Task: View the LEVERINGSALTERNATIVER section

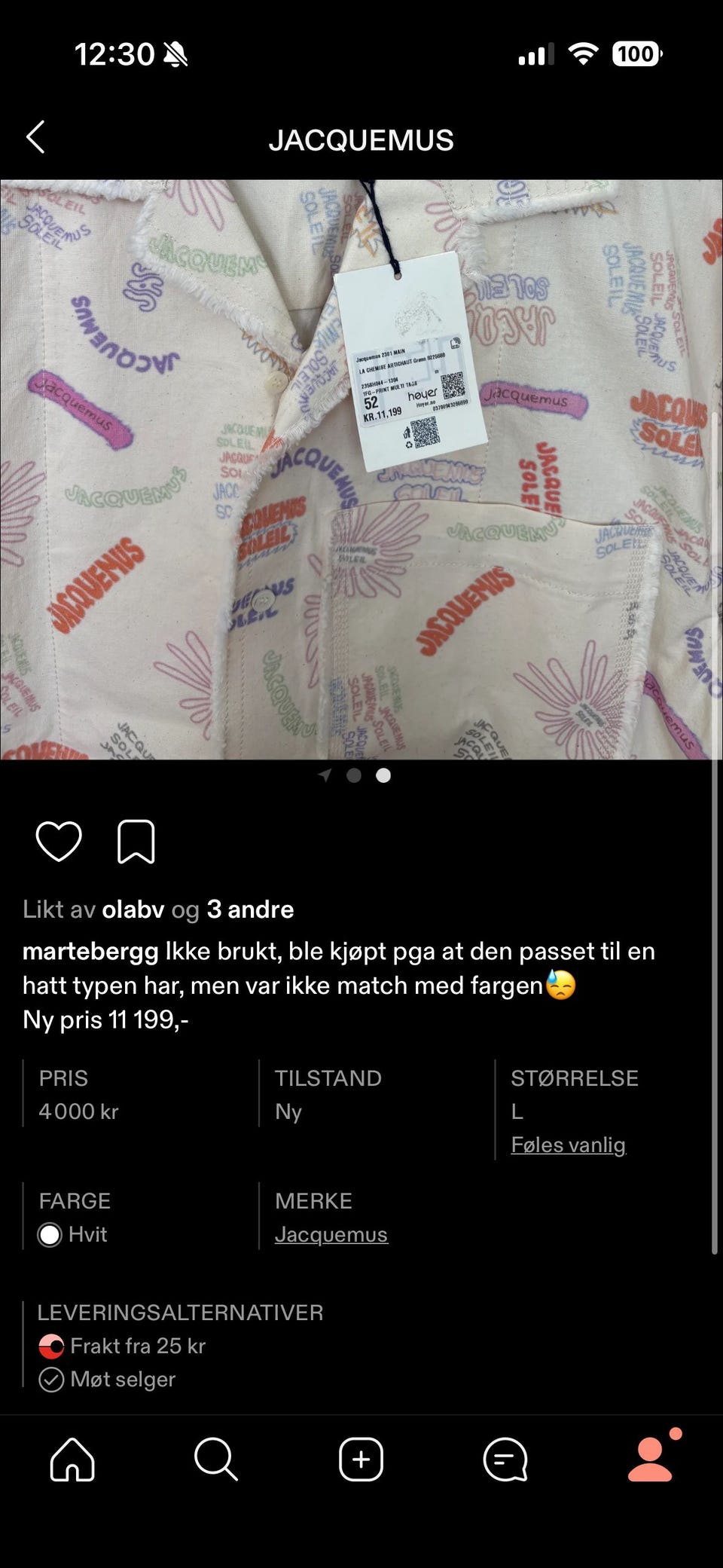Action: (x=181, y=1312)
